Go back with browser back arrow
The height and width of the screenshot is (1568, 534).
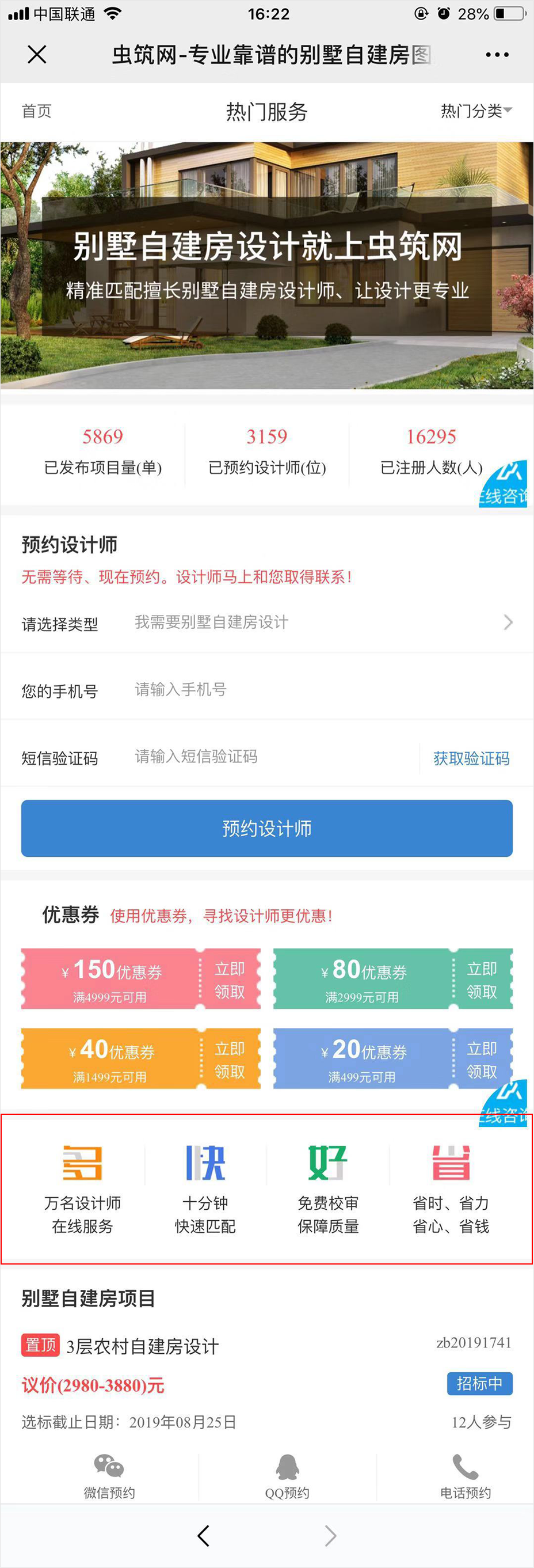204,1535
